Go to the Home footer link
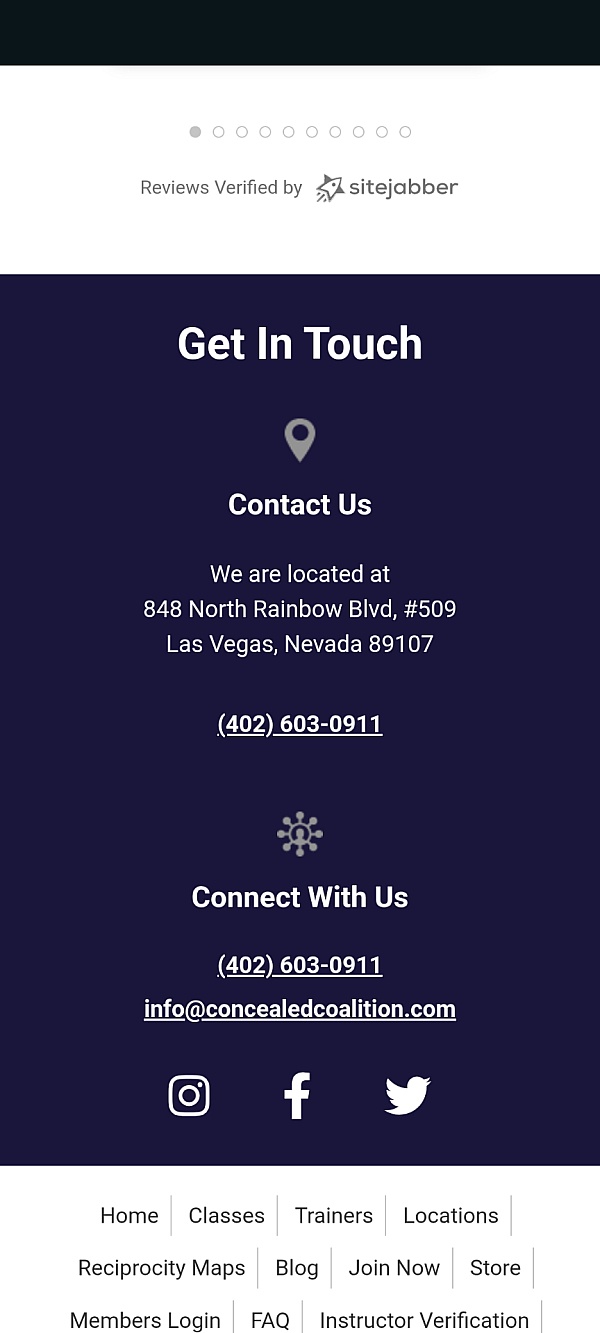The image size is (600, 1333). click(129, 1215)
